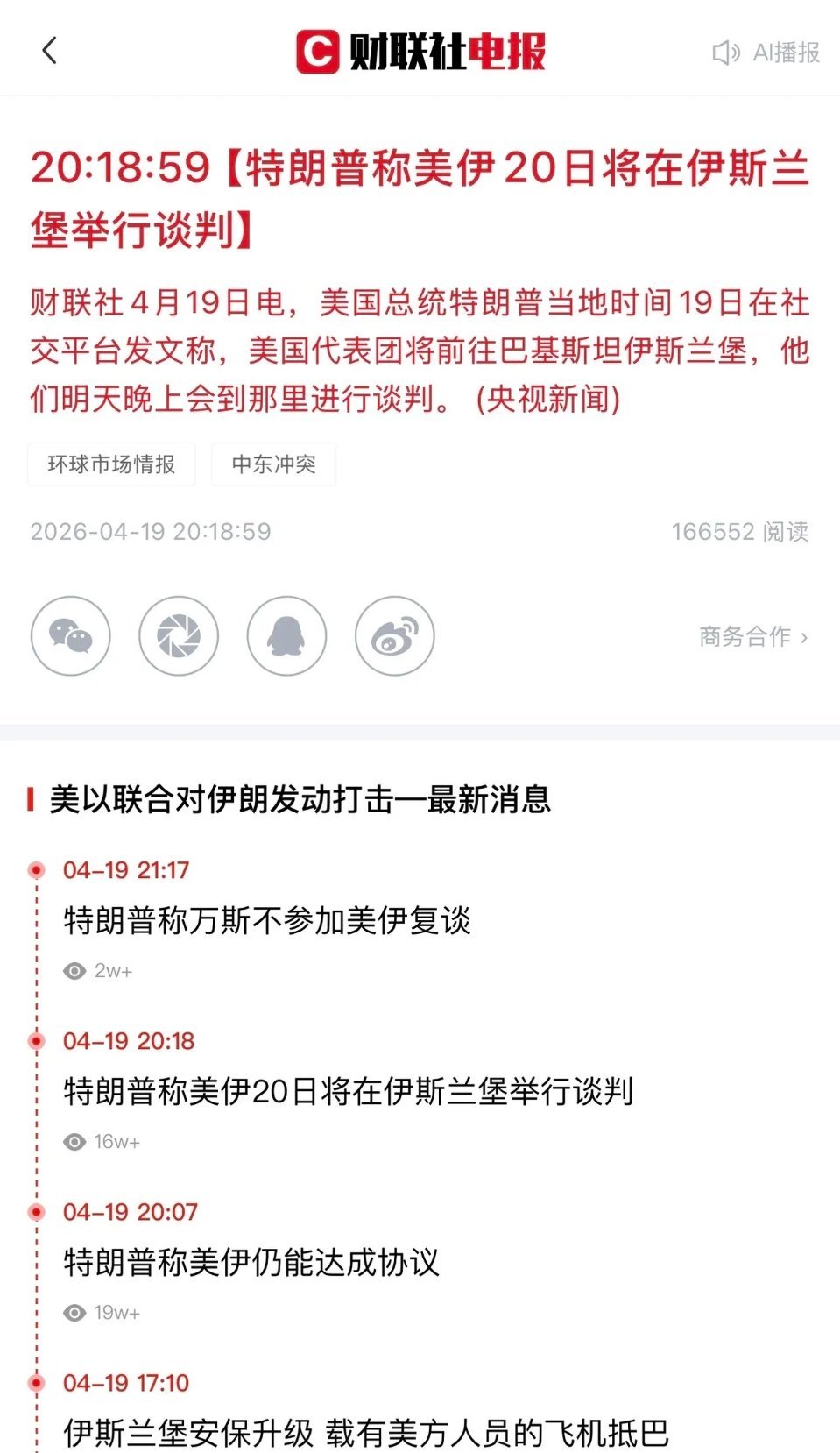Click the timeline dot at 04-19 21:17
The image size is (840, 1453).
pos(36,870)
